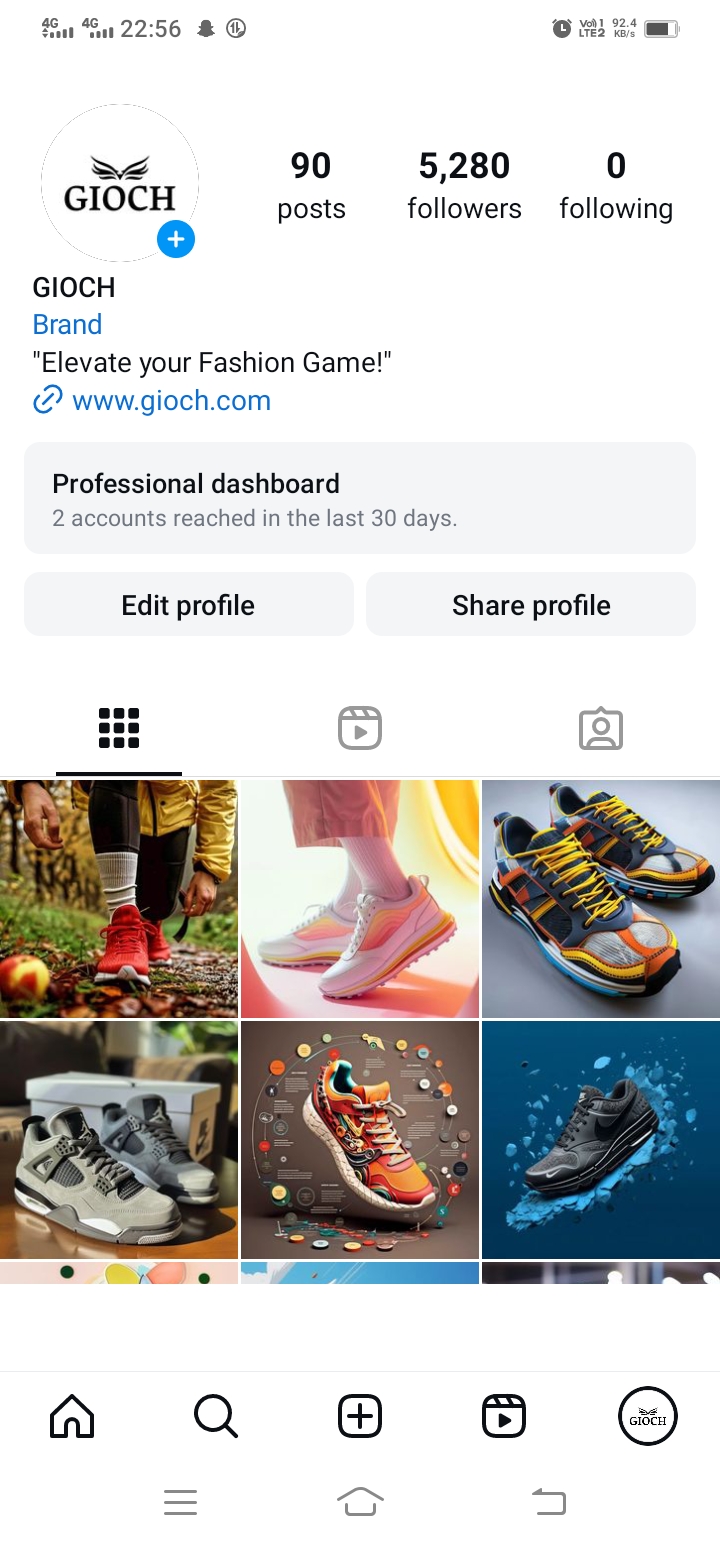Go to the Home feed
720x1544 pixels.
click(72, 1416)
